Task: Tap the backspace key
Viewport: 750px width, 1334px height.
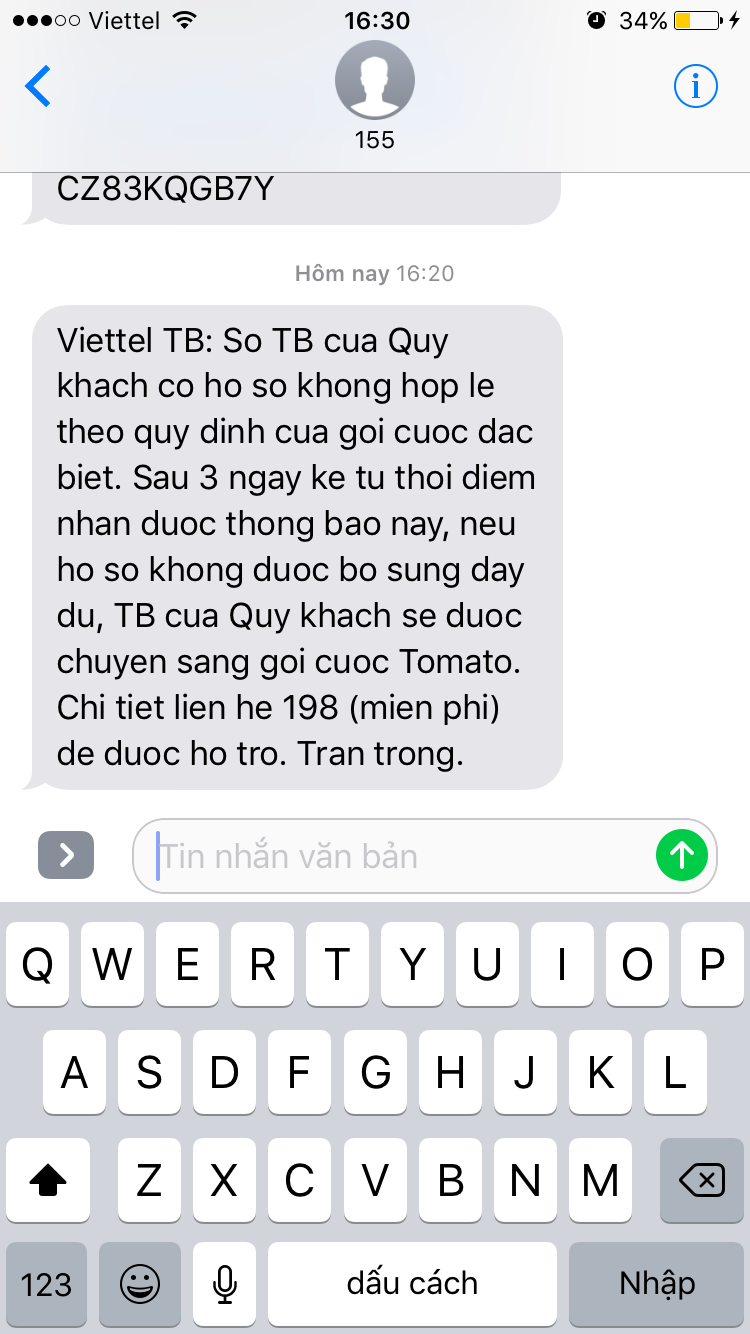Action: (x=702, y=1181)
